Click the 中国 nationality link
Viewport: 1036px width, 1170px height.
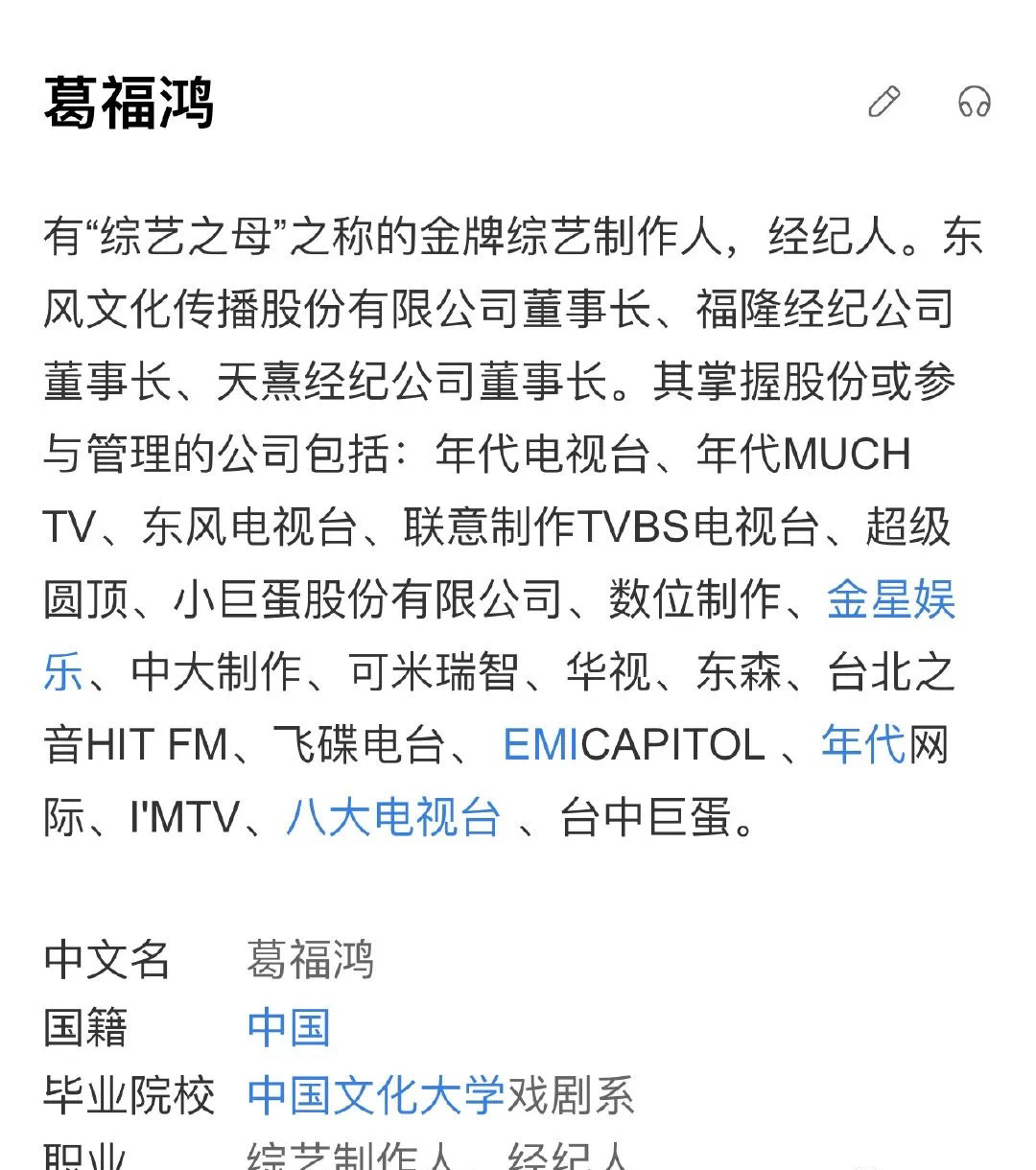point(288,1029)
